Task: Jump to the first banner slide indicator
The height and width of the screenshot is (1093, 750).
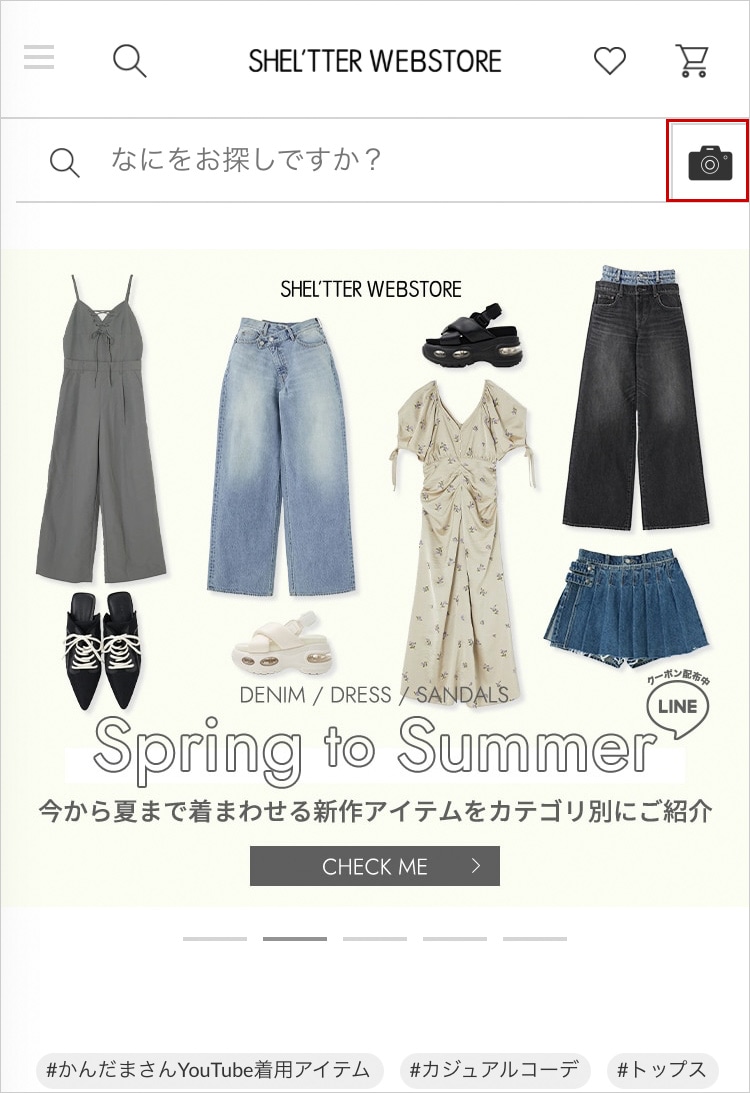Action: pyautogui.click(x=215, y=939)
